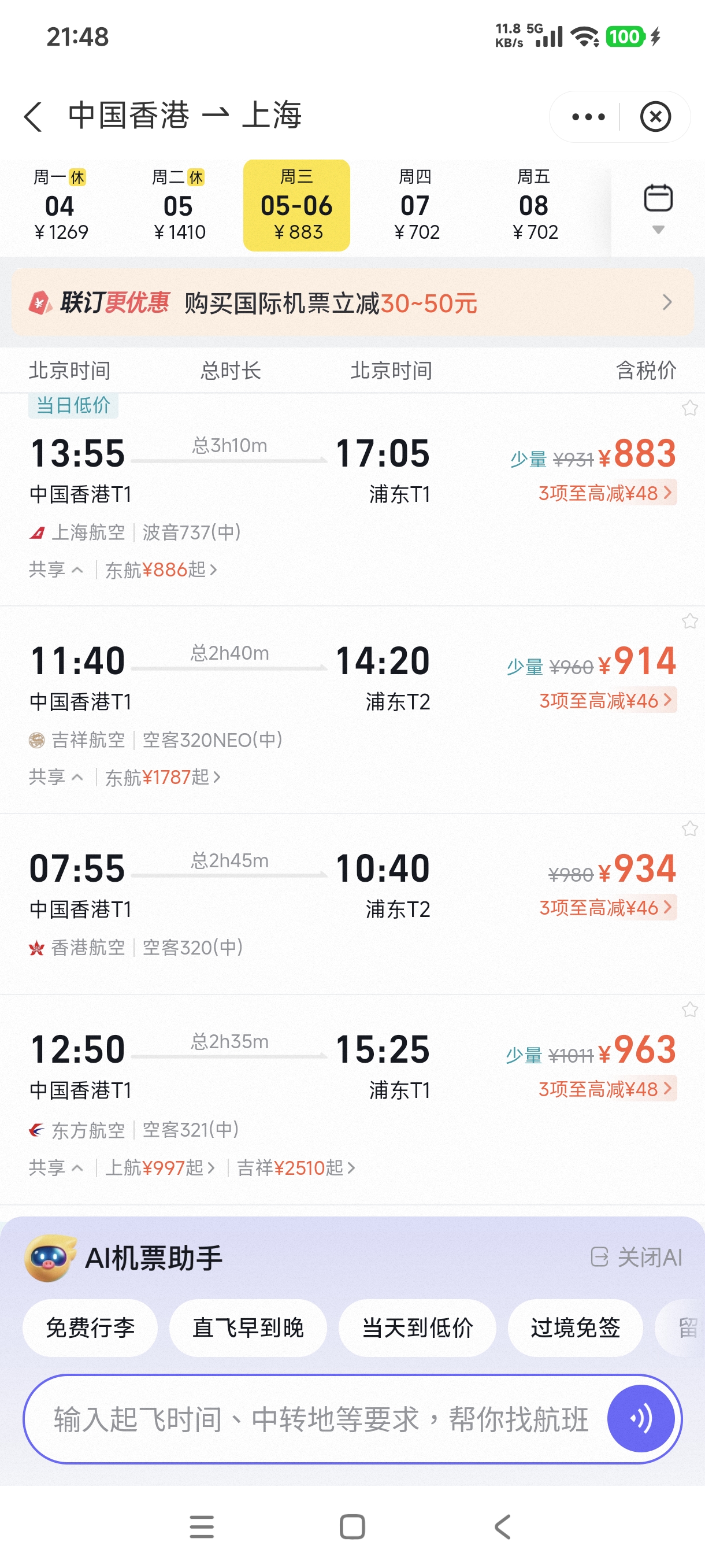
Task: Close the mini program
Action: click(x=655, y=117)
